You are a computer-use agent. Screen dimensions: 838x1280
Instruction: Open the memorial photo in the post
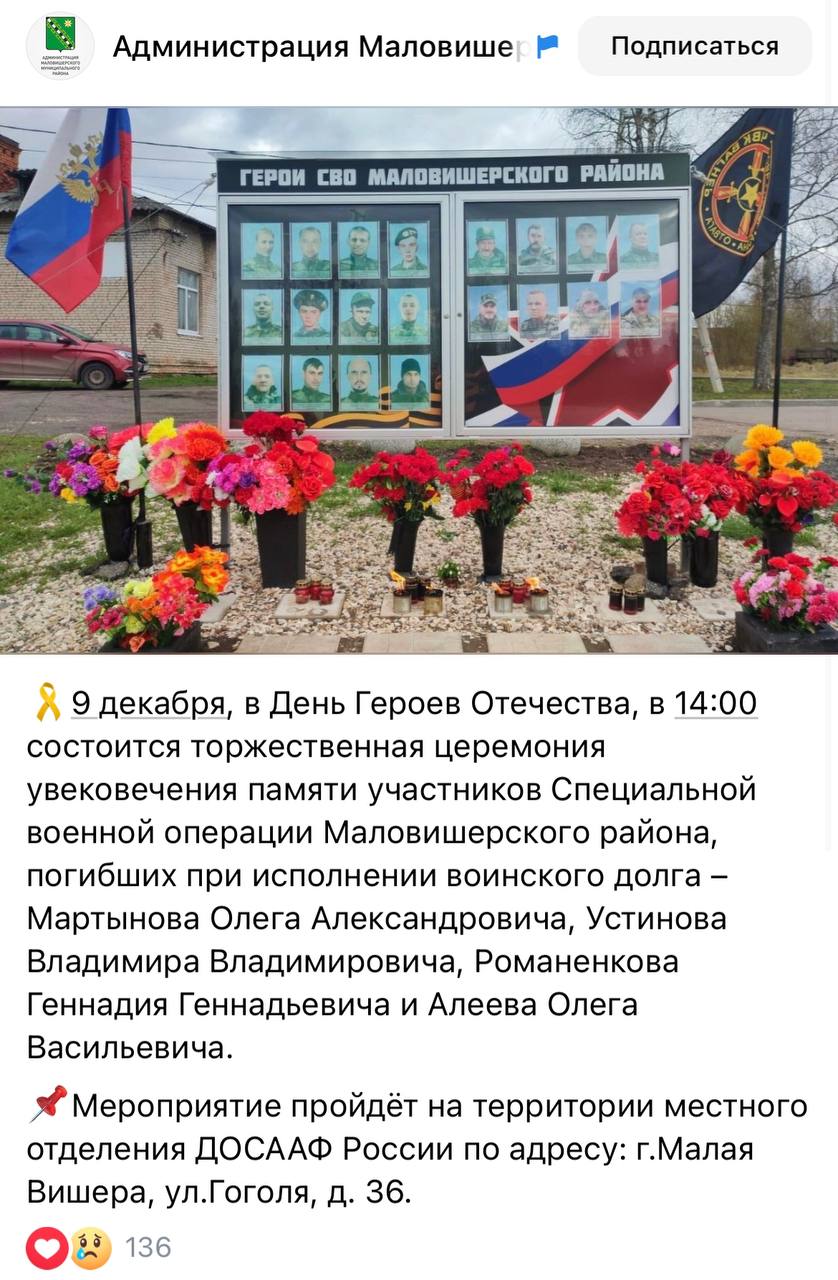point(419,380)
